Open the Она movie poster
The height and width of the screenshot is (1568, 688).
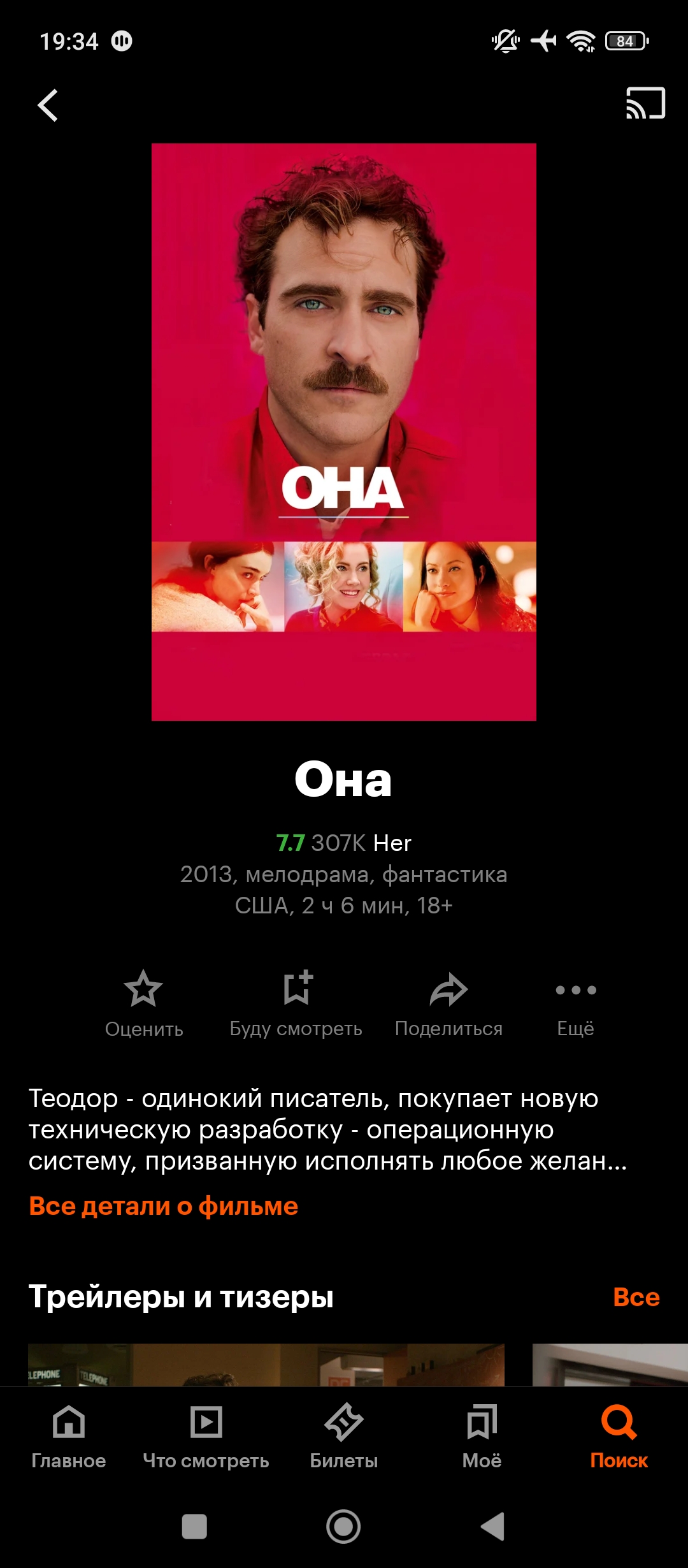point(344,432)
